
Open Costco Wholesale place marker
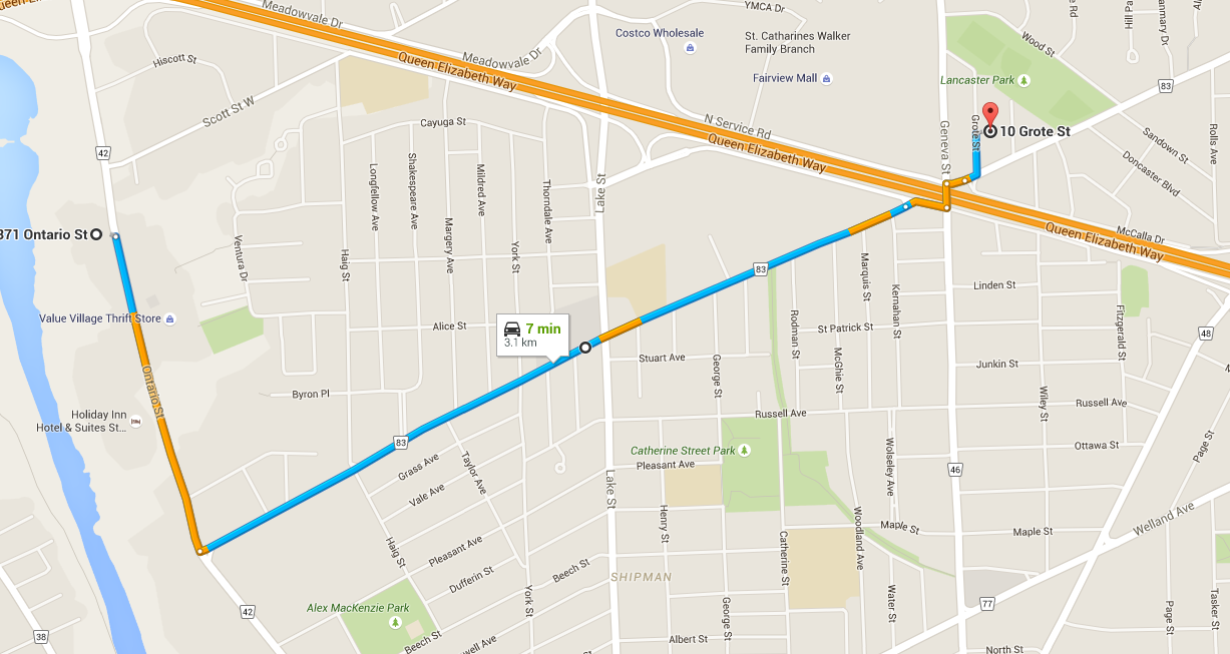click(x=689, y=47)
